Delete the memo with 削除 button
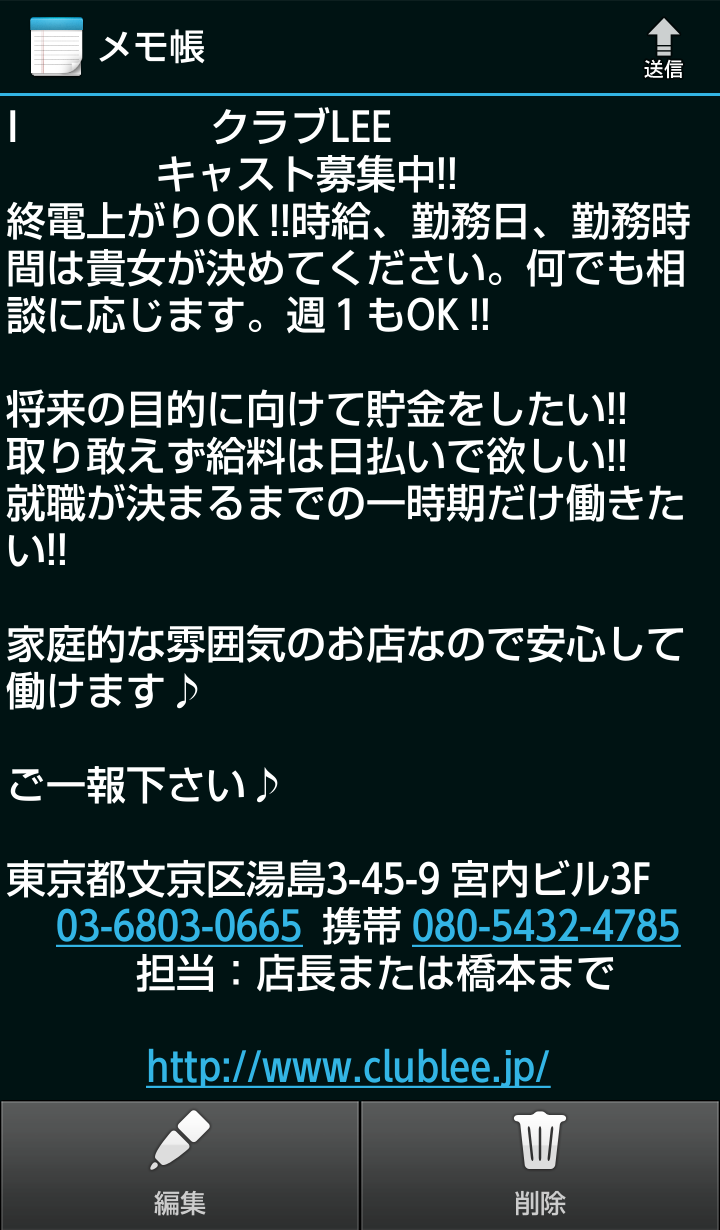720x1230 pixels. tap(540, 1165)
